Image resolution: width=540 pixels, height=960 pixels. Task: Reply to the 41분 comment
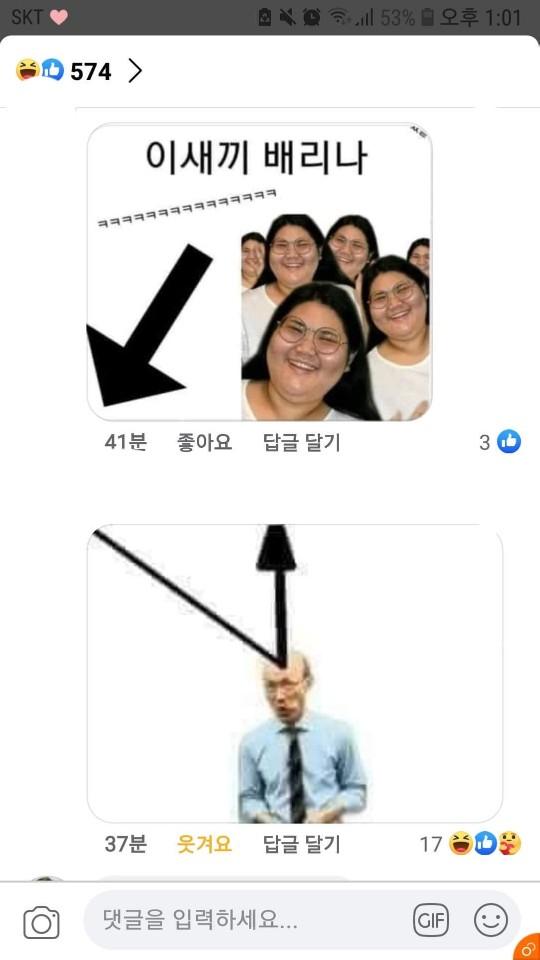pos(301,442)
